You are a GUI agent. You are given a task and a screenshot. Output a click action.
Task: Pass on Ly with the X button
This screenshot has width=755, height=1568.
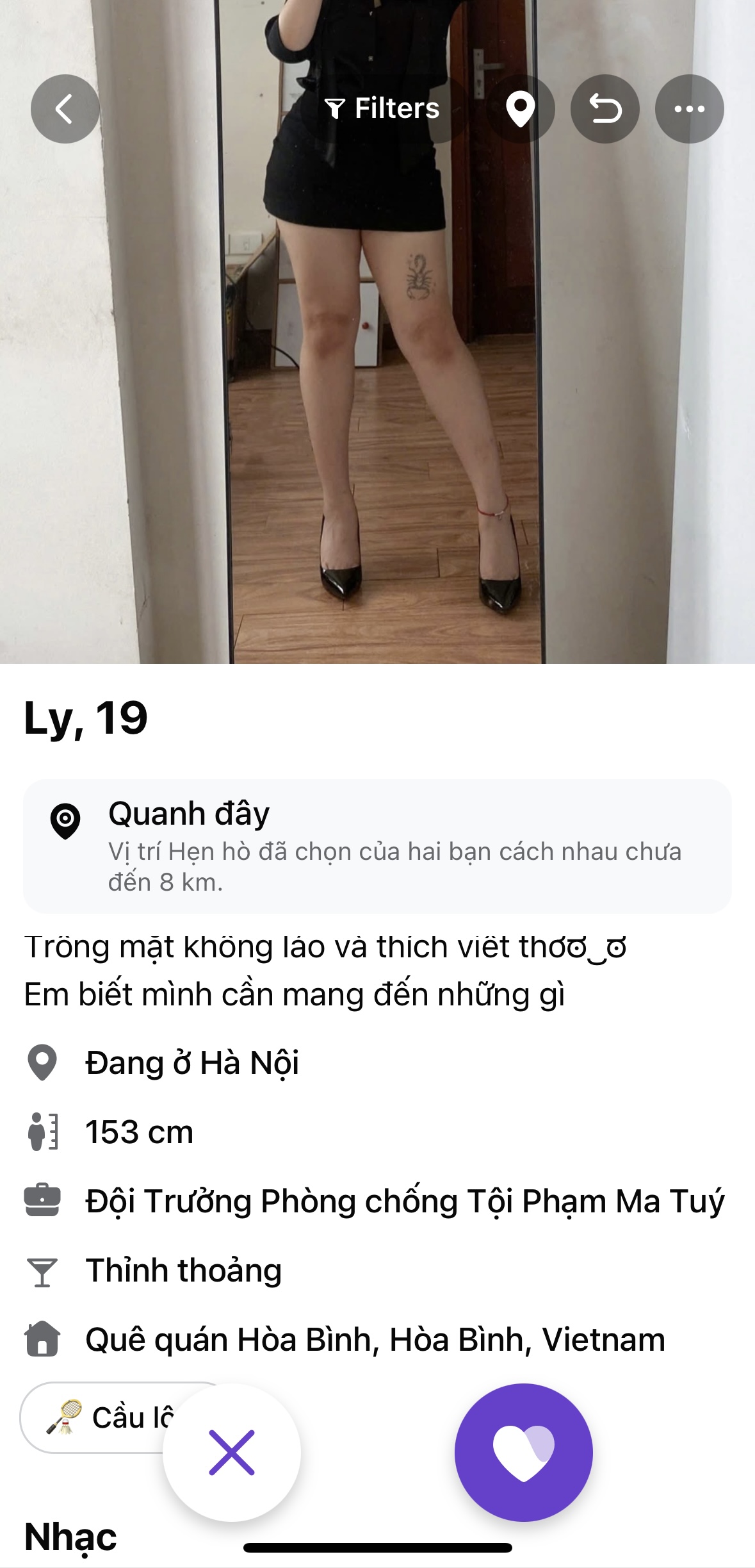[232, 1453]
